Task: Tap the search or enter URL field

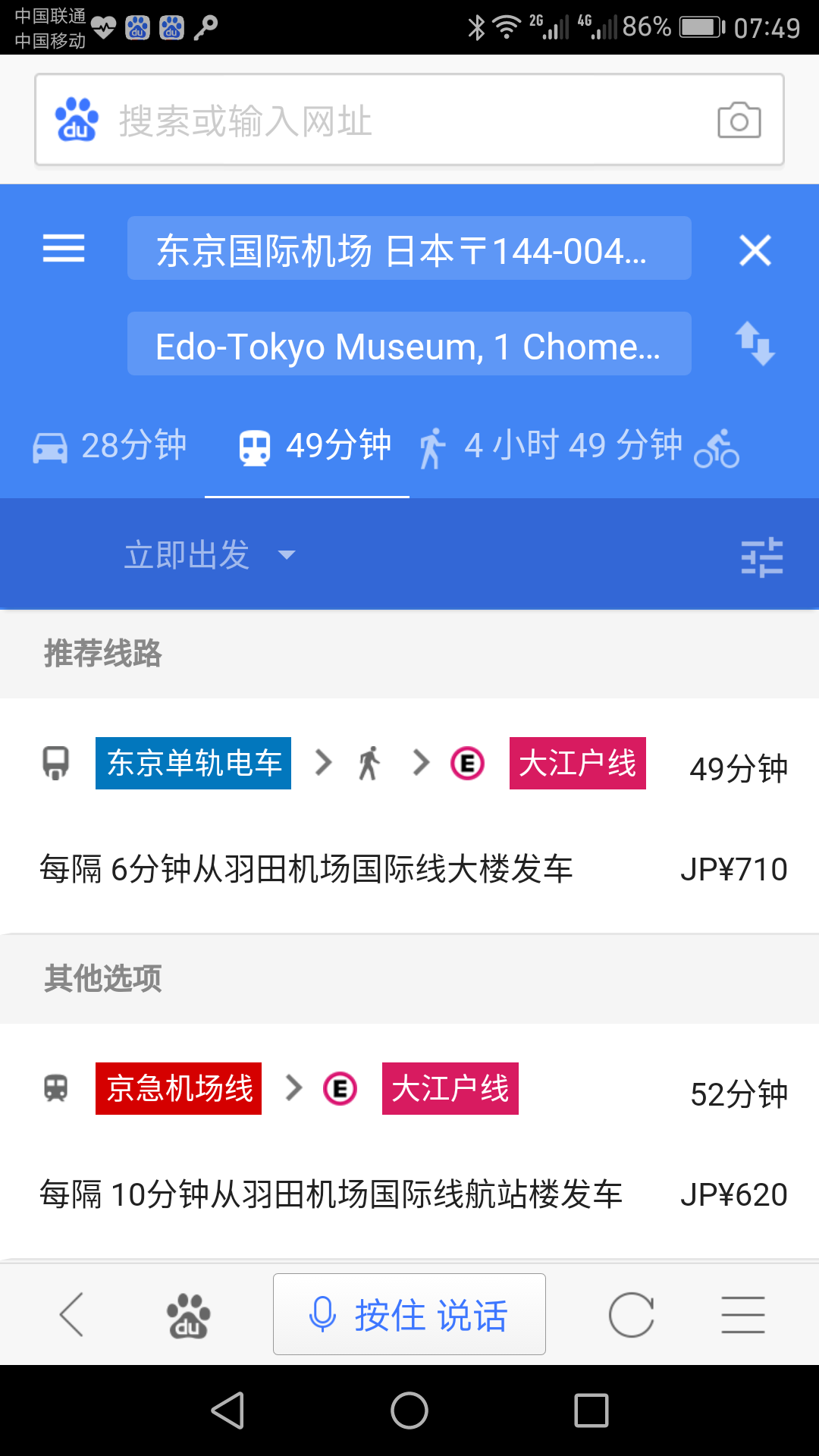Action: tap(394, 121)
